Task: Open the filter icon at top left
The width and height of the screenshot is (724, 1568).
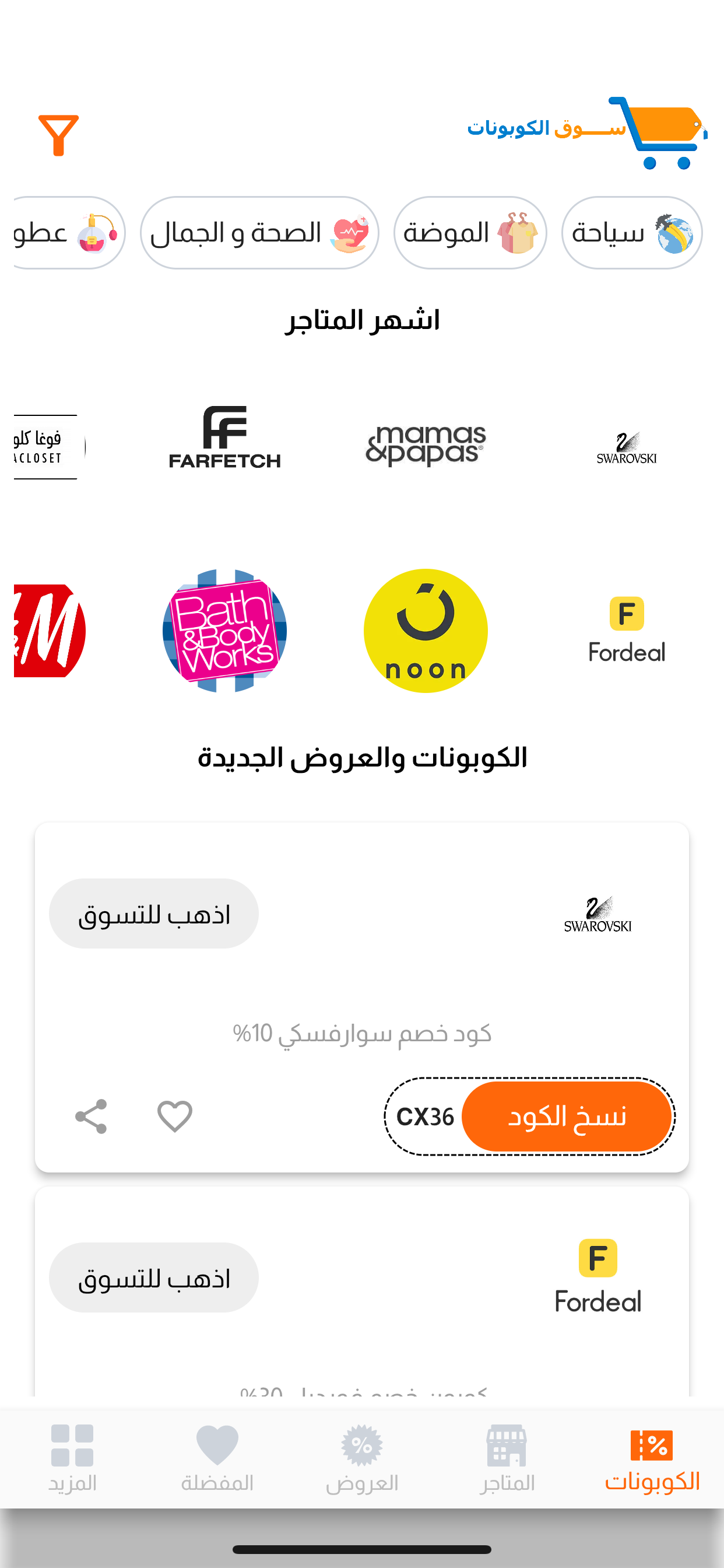Action: coord(57,132)
